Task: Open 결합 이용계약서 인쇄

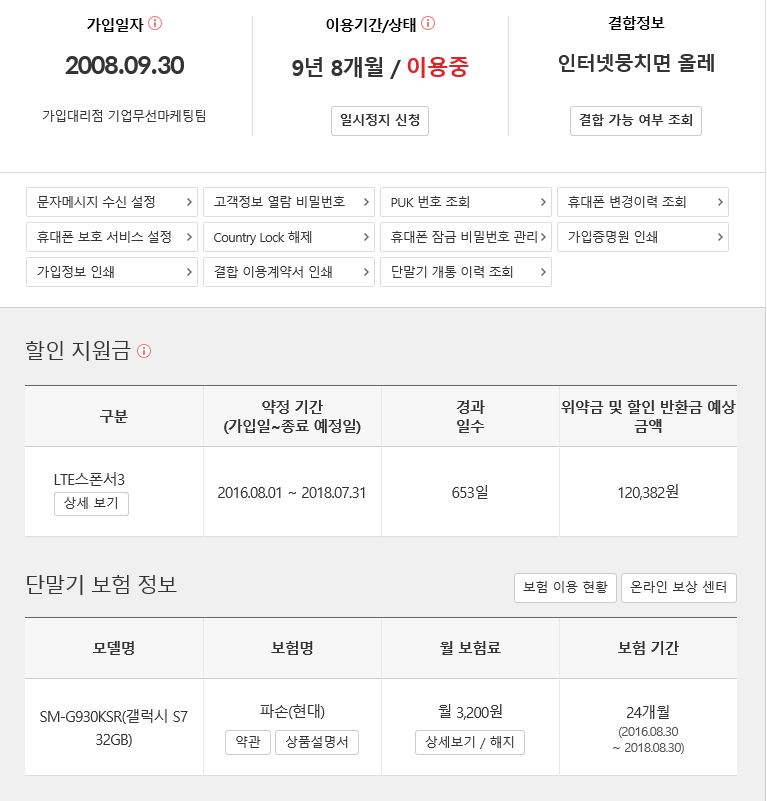Action: pos(288,272)
